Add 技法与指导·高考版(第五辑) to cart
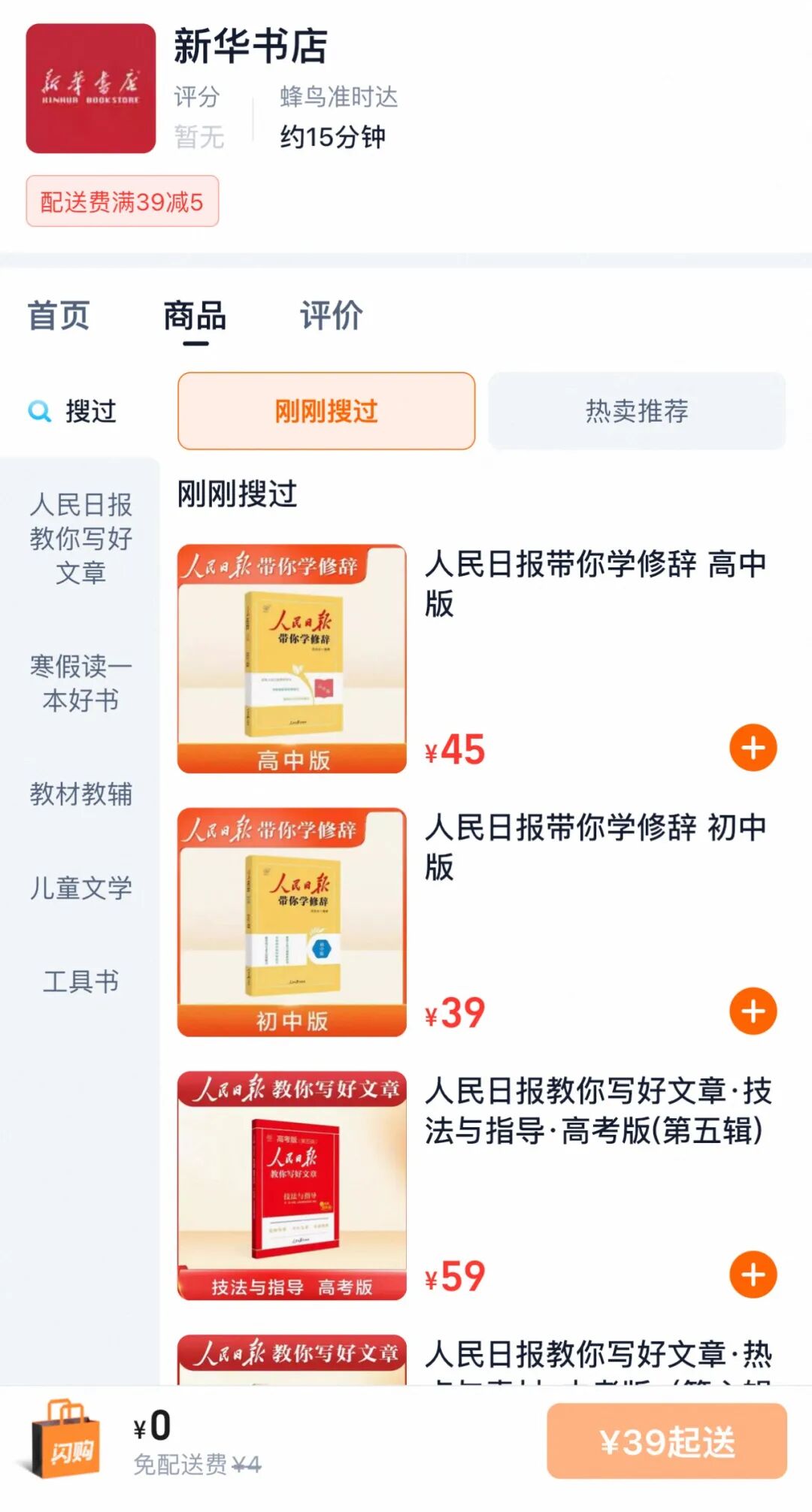 coord(753,1275)
